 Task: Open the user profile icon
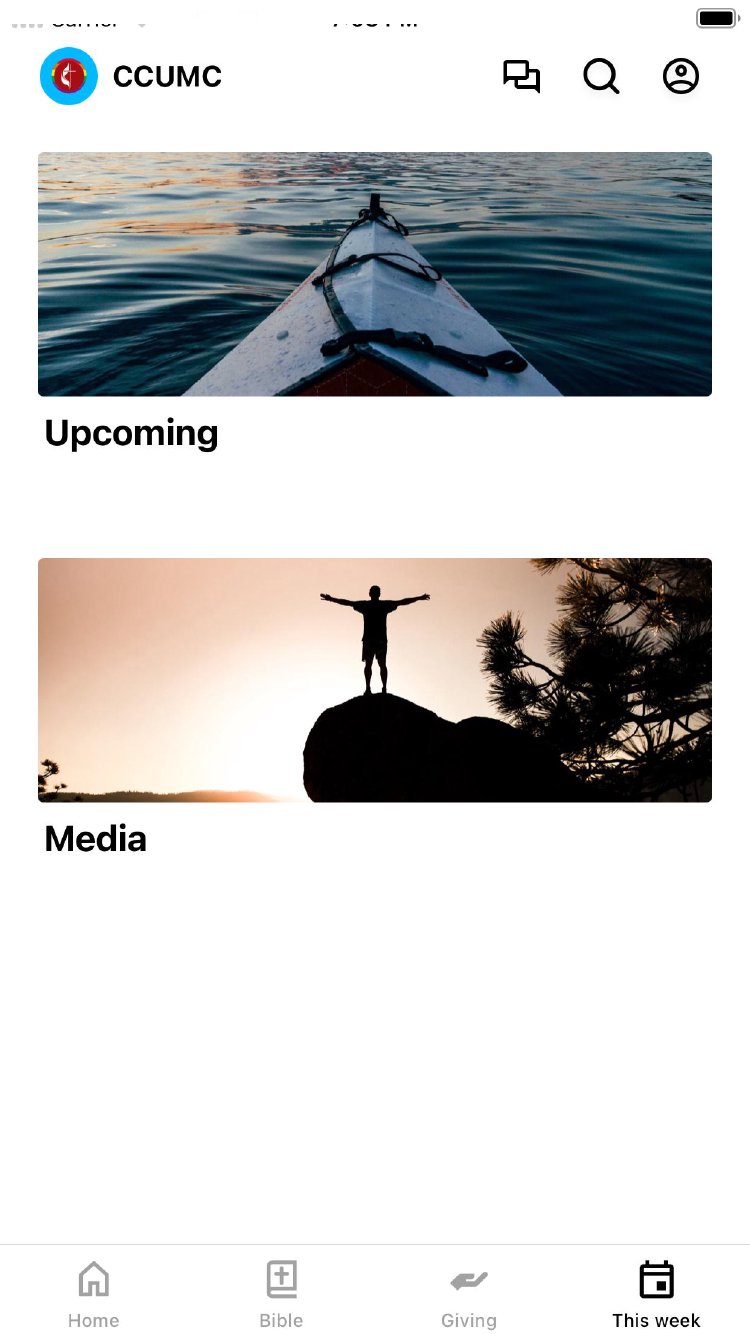point(681,77)
